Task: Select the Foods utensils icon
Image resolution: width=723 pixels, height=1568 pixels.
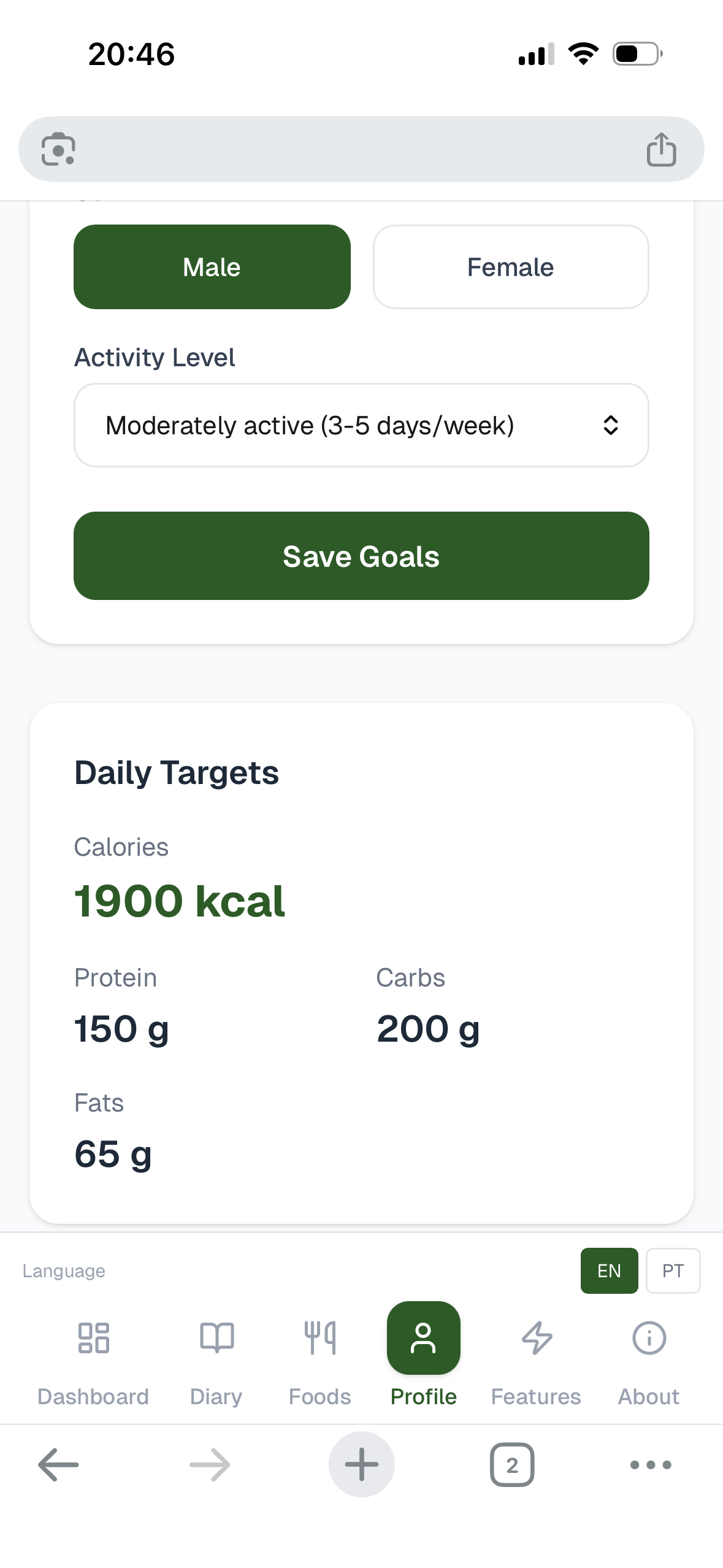Action: (x=319, y=1339)
